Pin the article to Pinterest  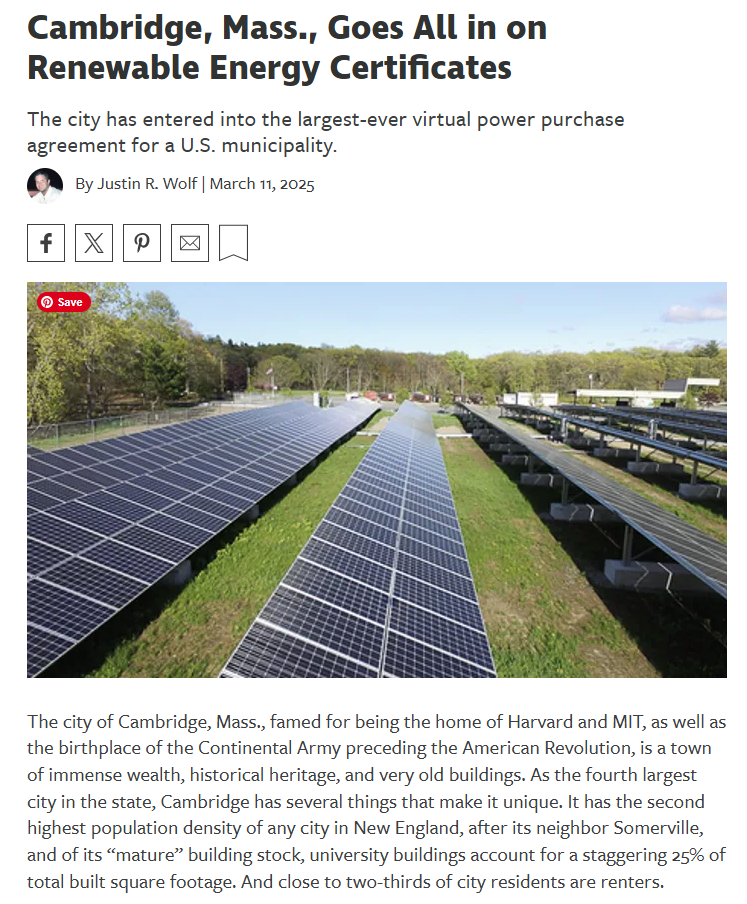pyautogui.click(x=142, y=243)
